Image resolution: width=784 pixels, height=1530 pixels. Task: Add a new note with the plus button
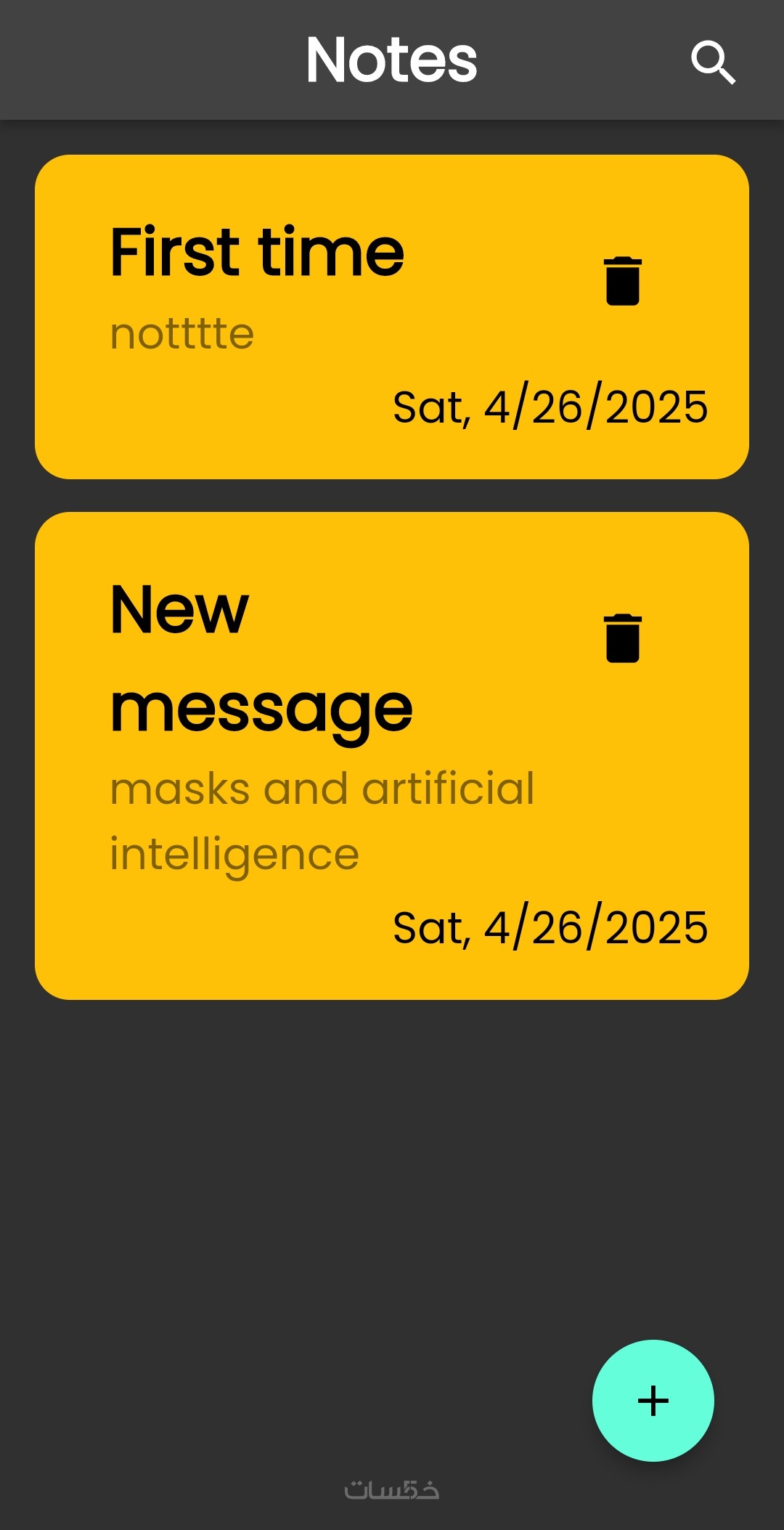(653, 1400)
